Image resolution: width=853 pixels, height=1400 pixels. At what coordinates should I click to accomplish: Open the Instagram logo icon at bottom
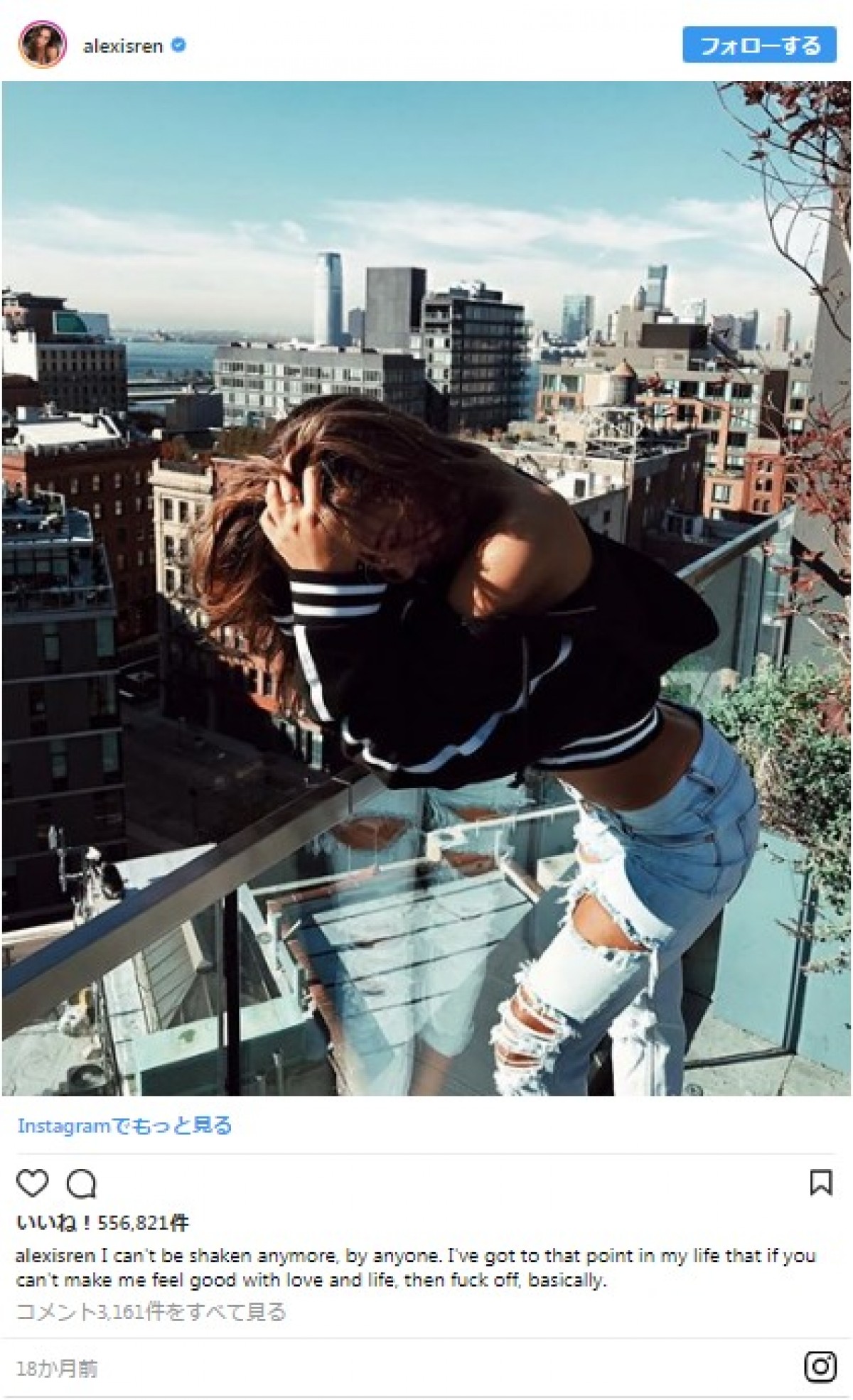coord(820,1367)
